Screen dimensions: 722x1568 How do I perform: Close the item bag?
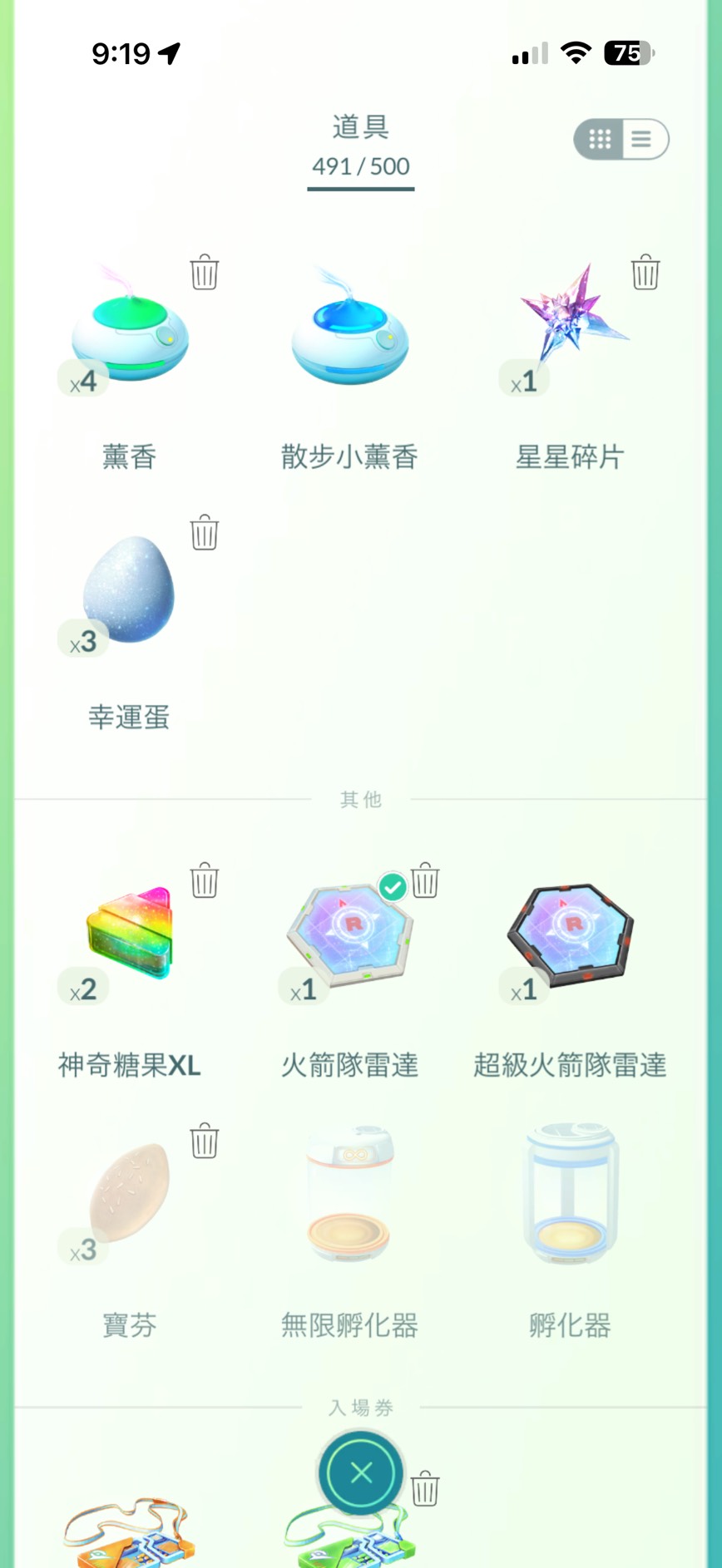tap(361, 1473)
